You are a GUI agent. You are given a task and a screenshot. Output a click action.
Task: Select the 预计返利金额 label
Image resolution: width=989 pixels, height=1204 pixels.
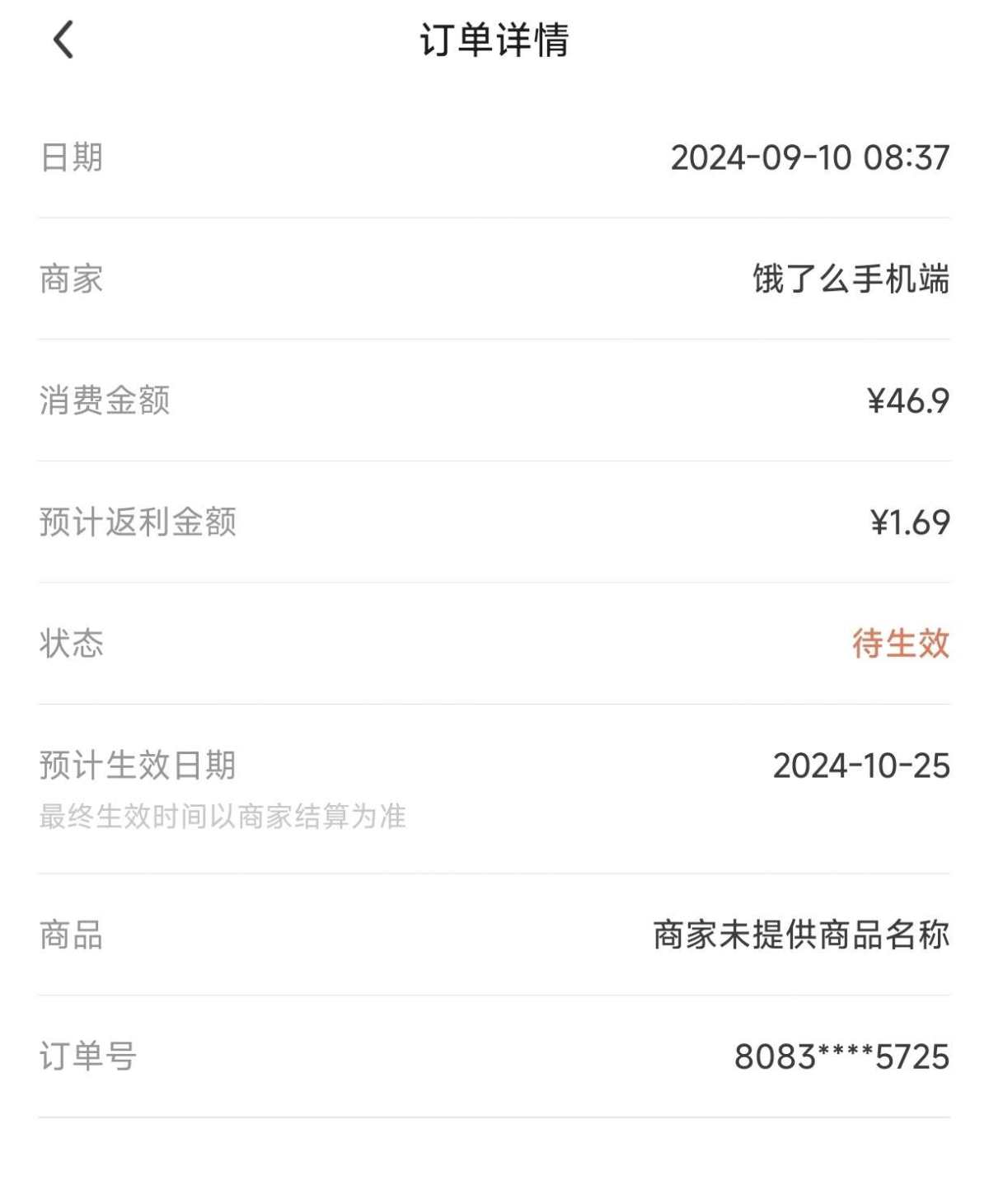(138, 522)
